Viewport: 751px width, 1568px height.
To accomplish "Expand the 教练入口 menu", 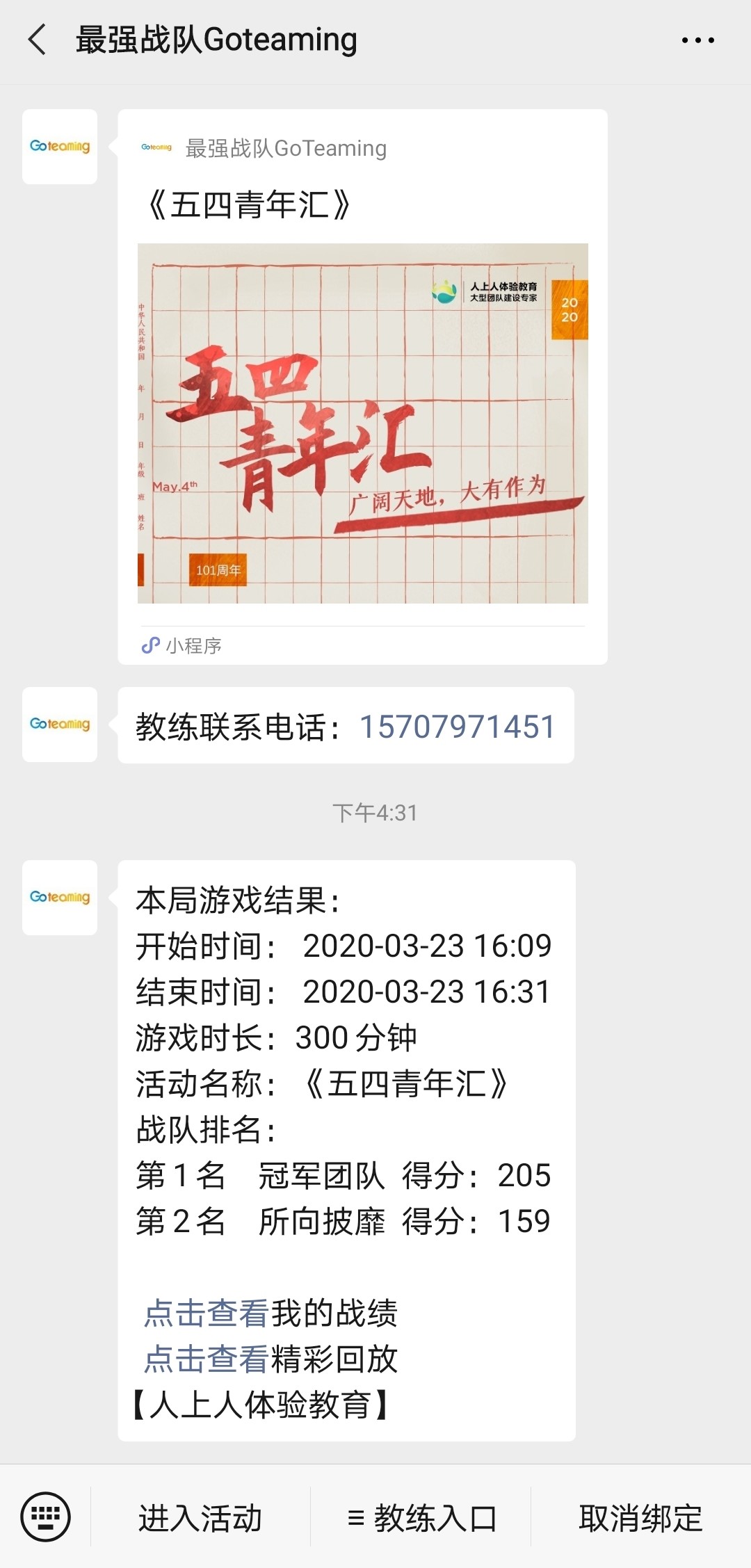I will [421, 1518].
